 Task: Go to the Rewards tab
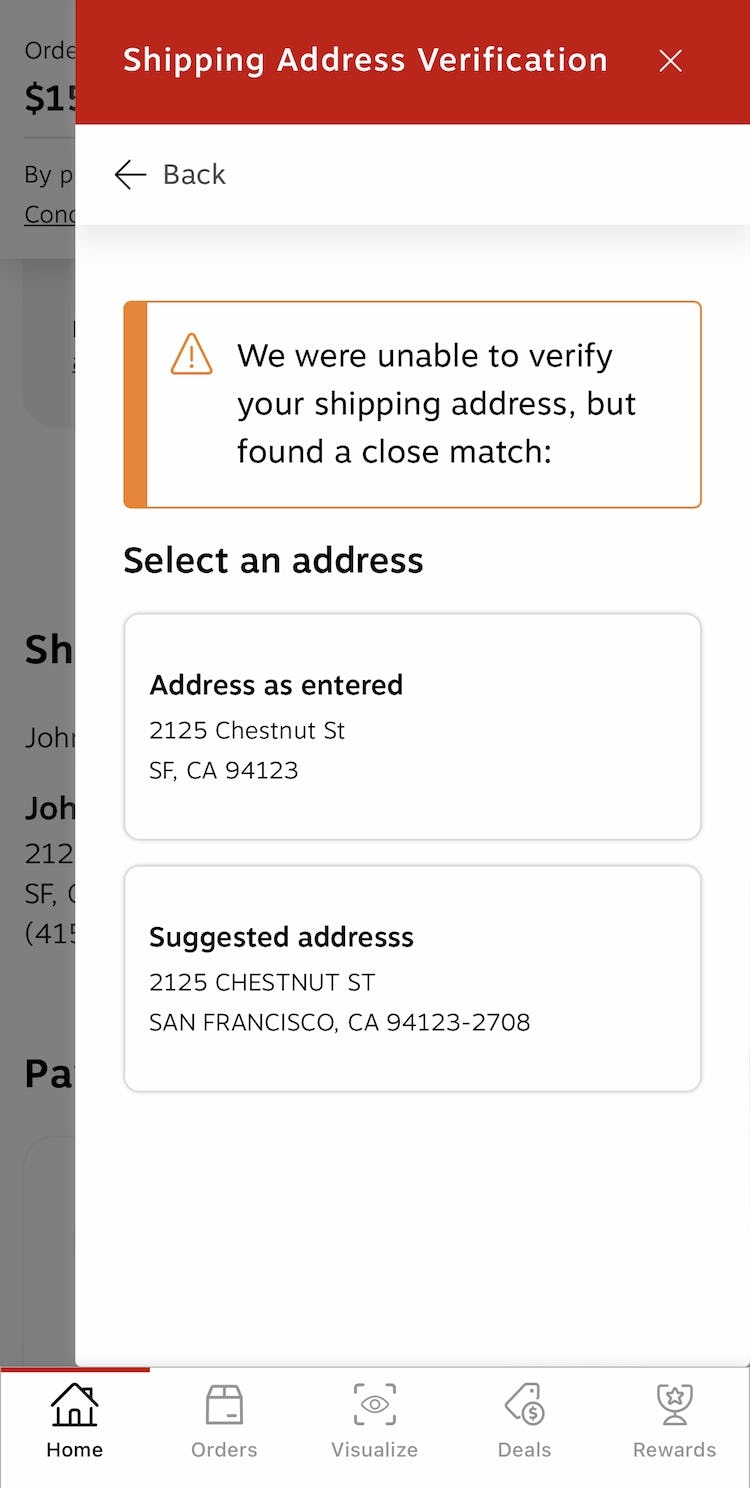(674, 1421)
